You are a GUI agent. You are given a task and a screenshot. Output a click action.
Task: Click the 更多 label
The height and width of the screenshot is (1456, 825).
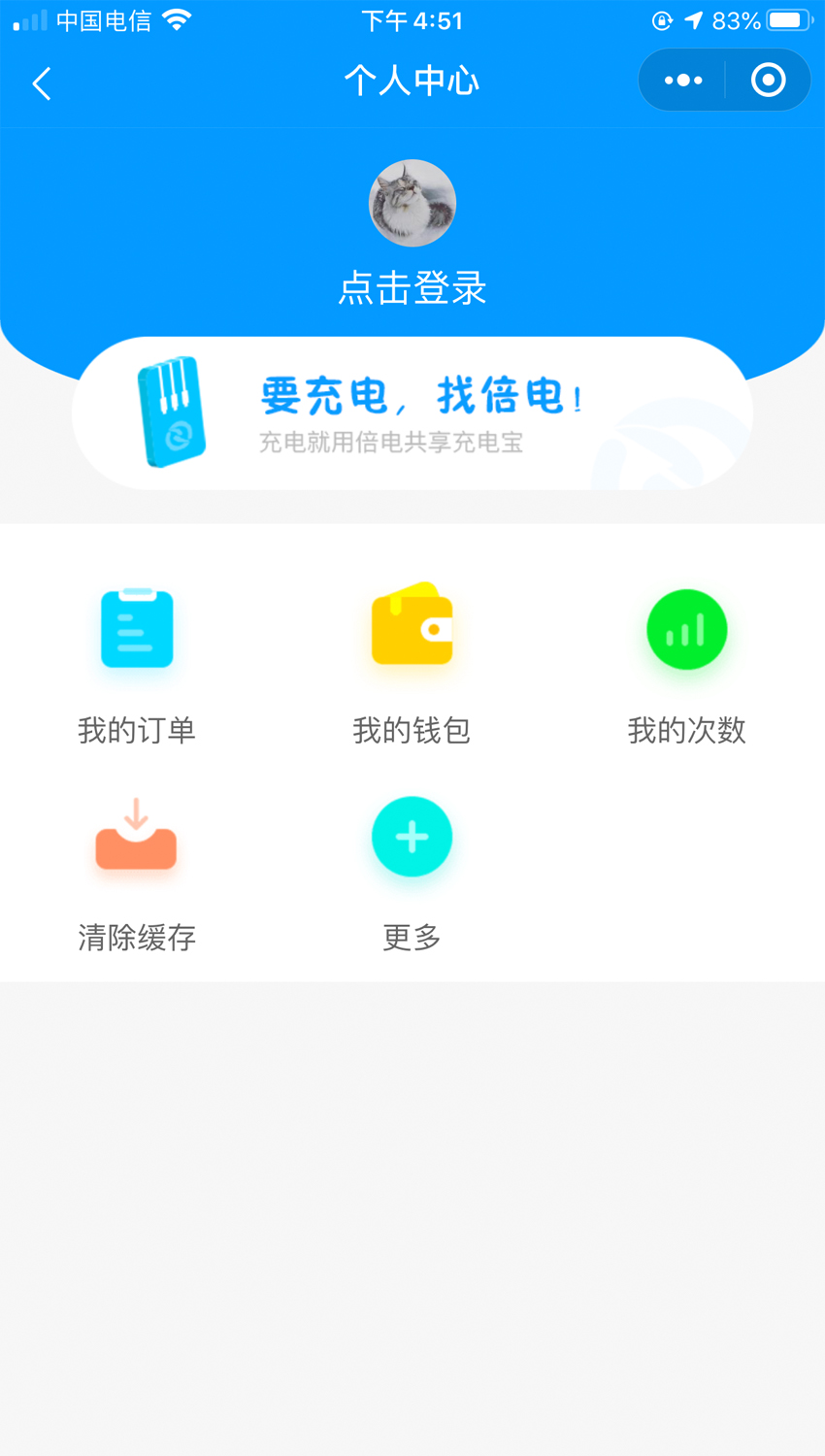click(x=412, y=938)
